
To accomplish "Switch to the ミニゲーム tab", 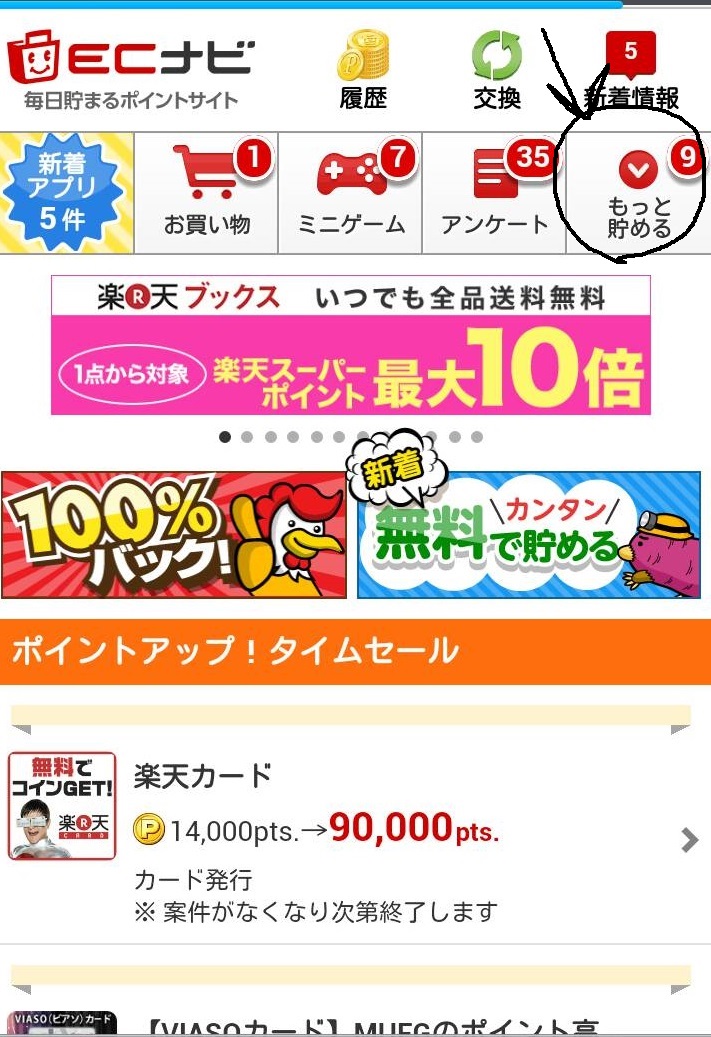I will [351, 193].
